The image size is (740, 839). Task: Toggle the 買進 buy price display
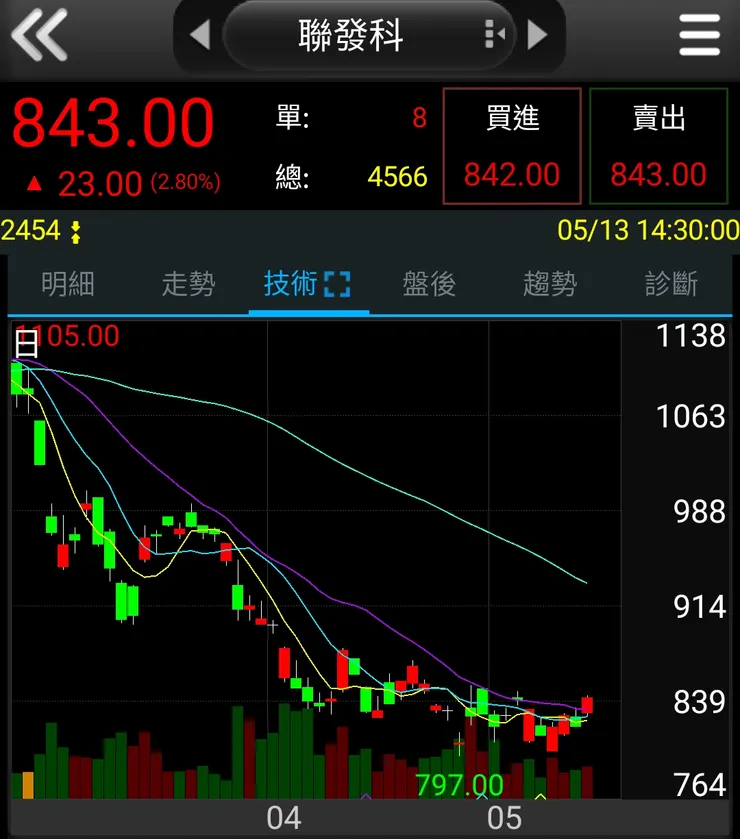511,146
